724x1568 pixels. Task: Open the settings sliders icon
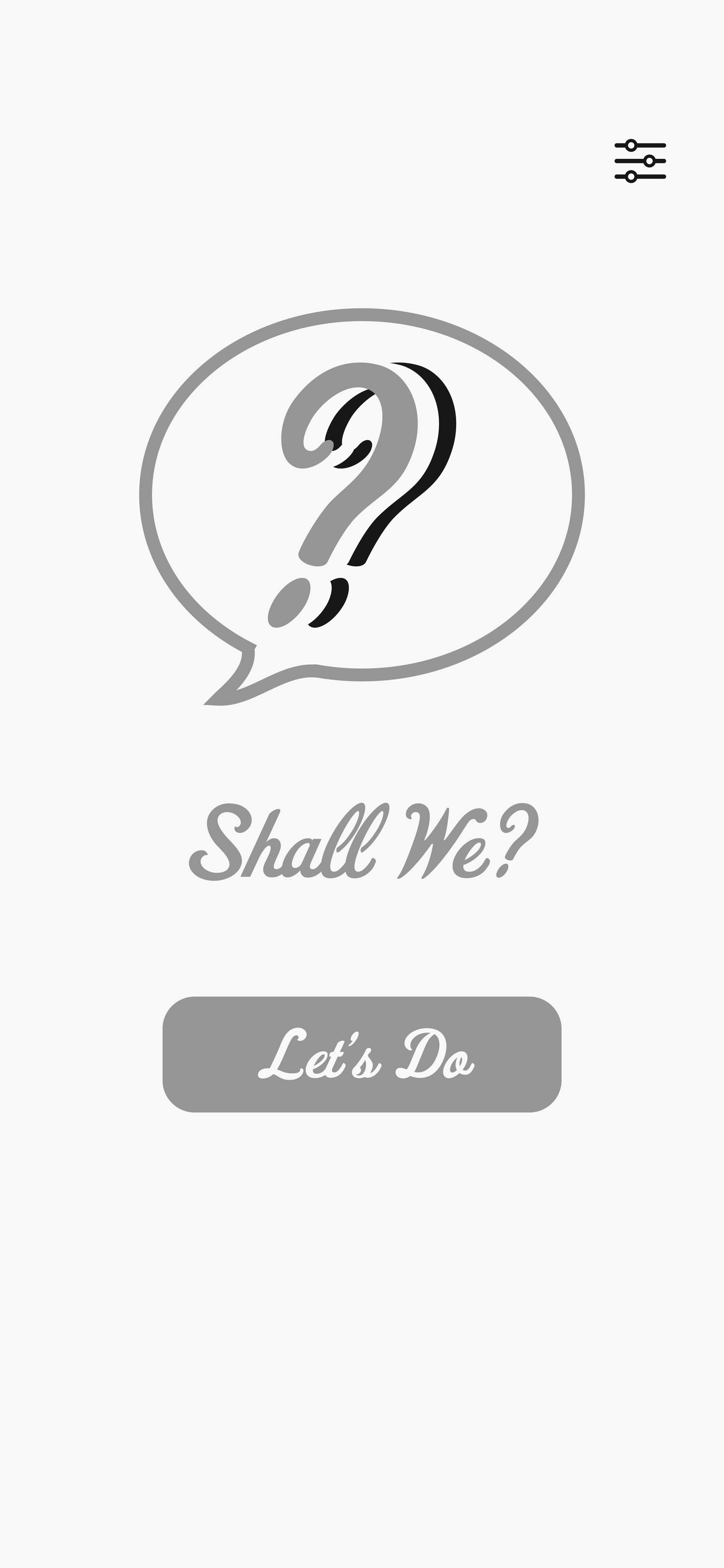(x=640, y=161)
